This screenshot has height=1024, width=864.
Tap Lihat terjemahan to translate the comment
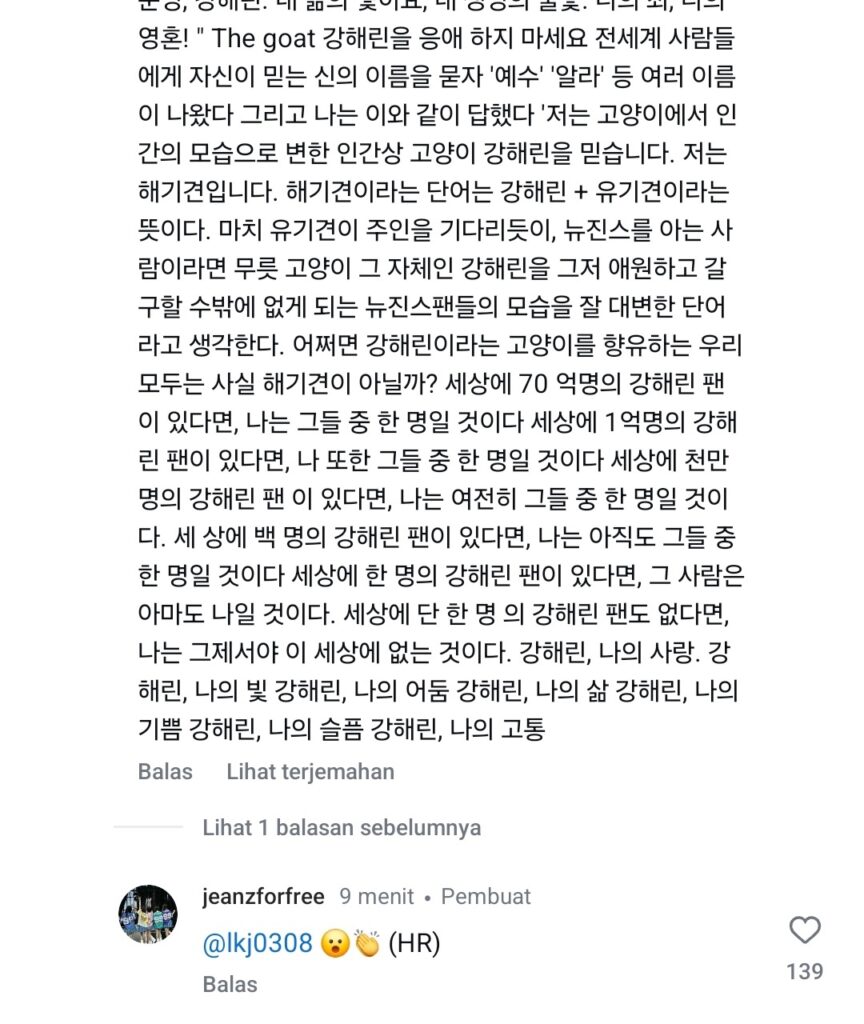[x=310, y=772]
